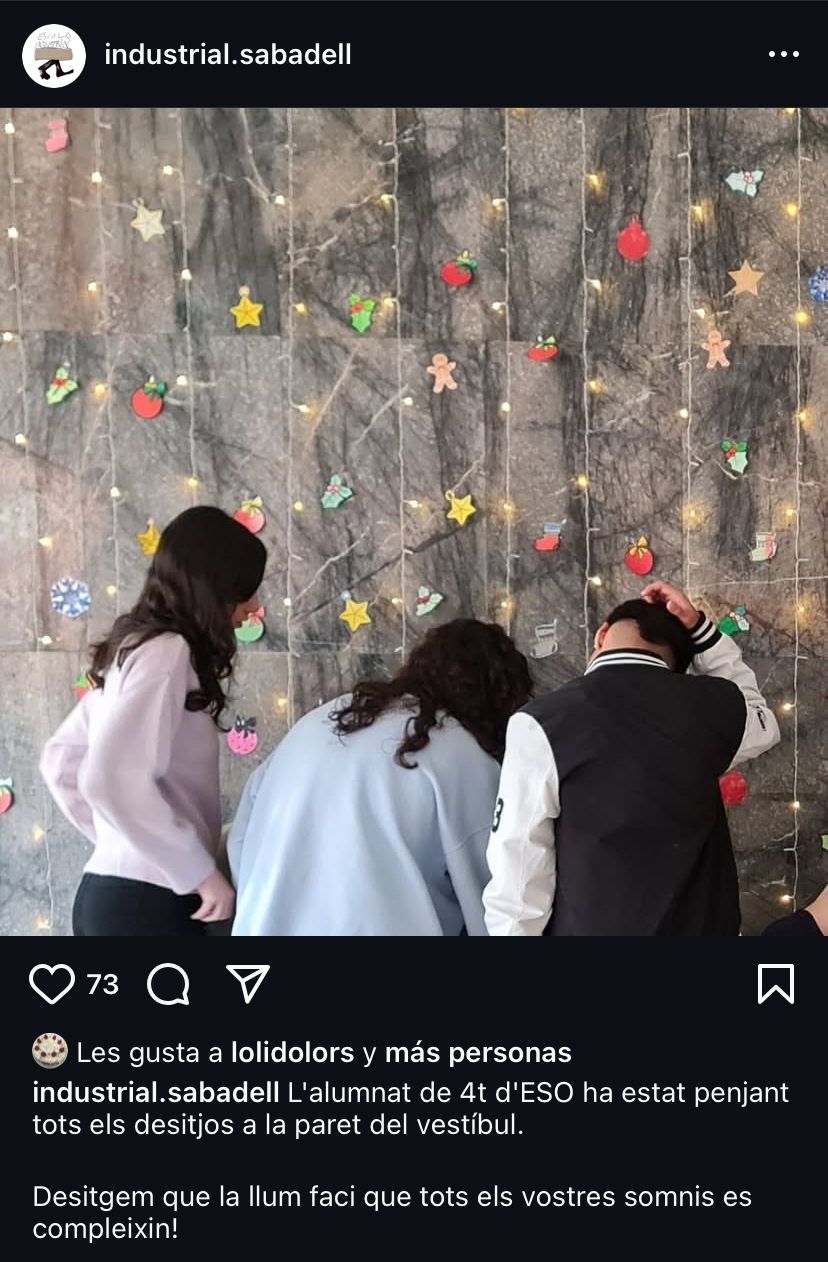Open comments via the speech bubble icon

point(168,984)
